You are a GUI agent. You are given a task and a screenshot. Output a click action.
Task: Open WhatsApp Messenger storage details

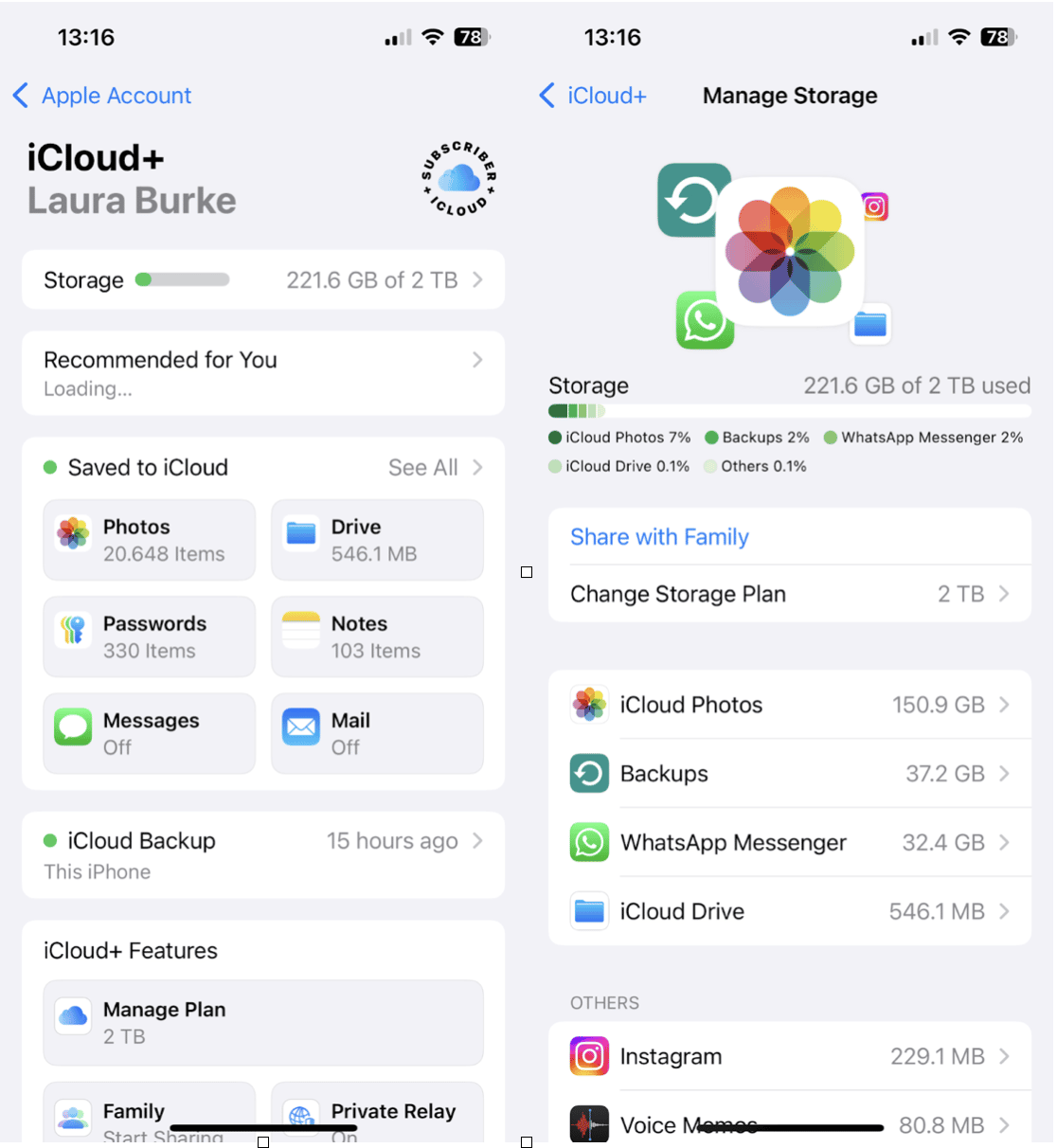pos(789,843)
